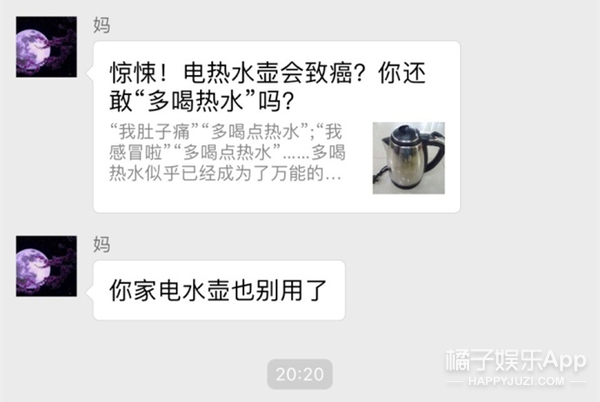Tap 妈's avatar beside the shared article
The image size is (600, 402).
(47, 46)
